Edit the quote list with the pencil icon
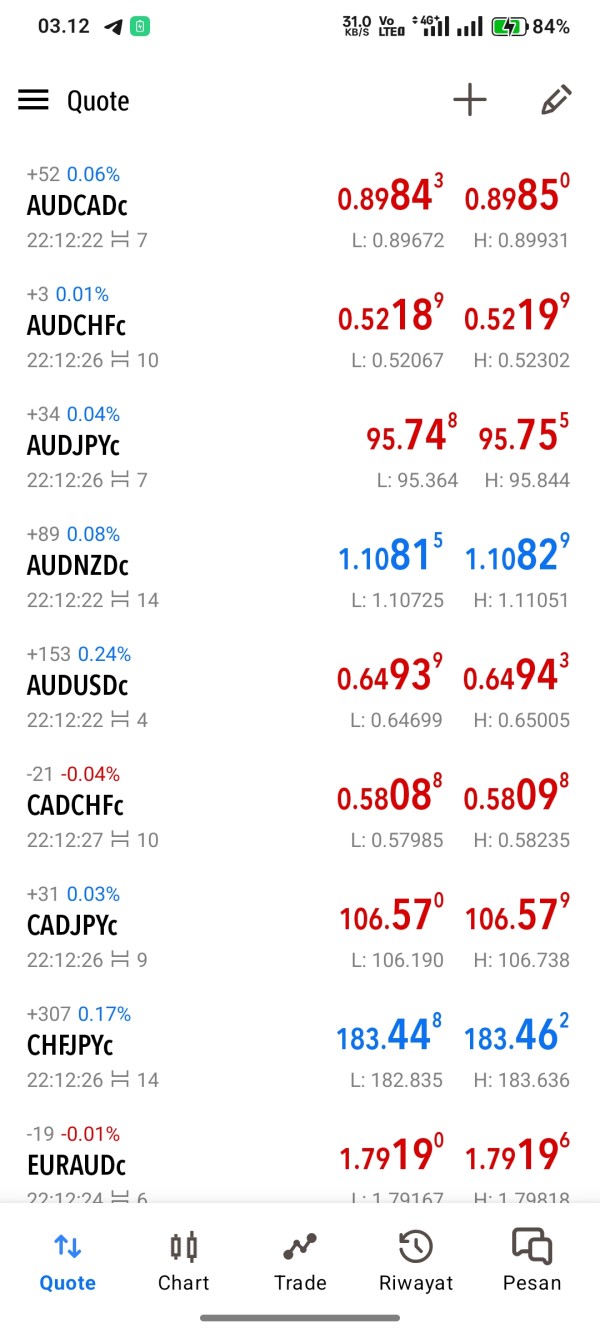600x1333 pixels. pyautogui.click(x=555, y=100)
